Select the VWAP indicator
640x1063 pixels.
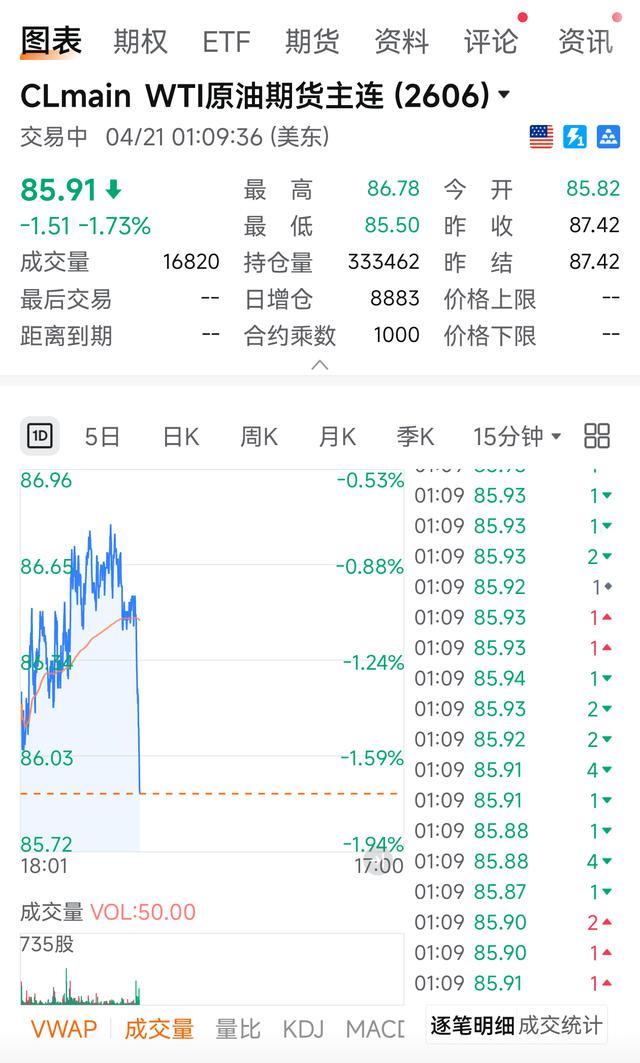click(64, 1028)
